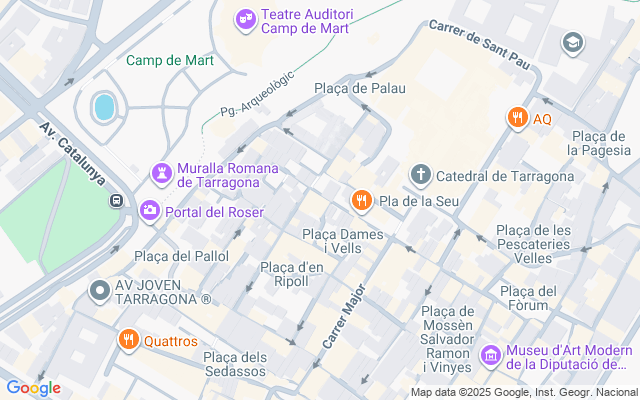This screenshot has width=640, height=400.
Task: Select the Teatre Auditori Camp de Mart marker
Action: [x=245, y=19]
